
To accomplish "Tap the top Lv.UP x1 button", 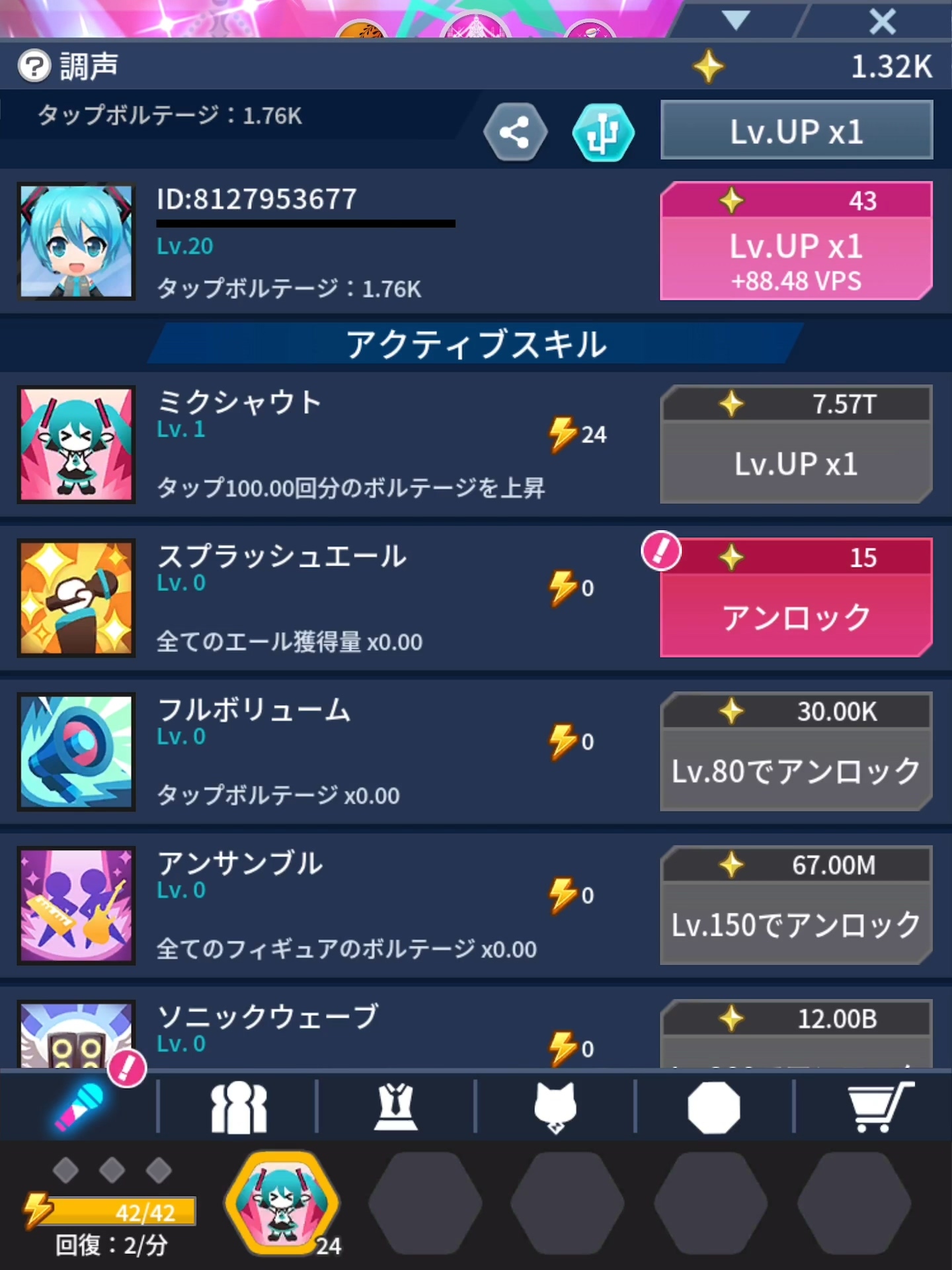I will click(796, 130).
